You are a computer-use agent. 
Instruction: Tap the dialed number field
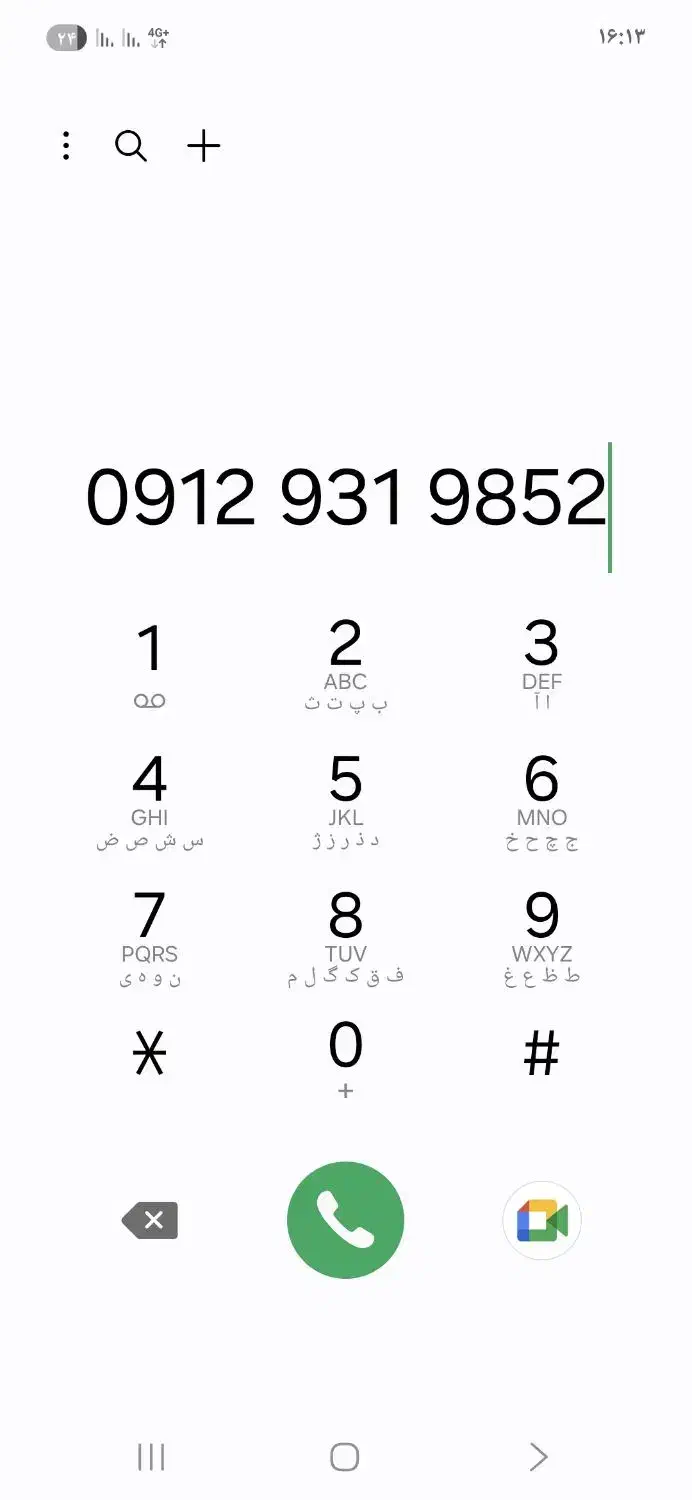345,498
